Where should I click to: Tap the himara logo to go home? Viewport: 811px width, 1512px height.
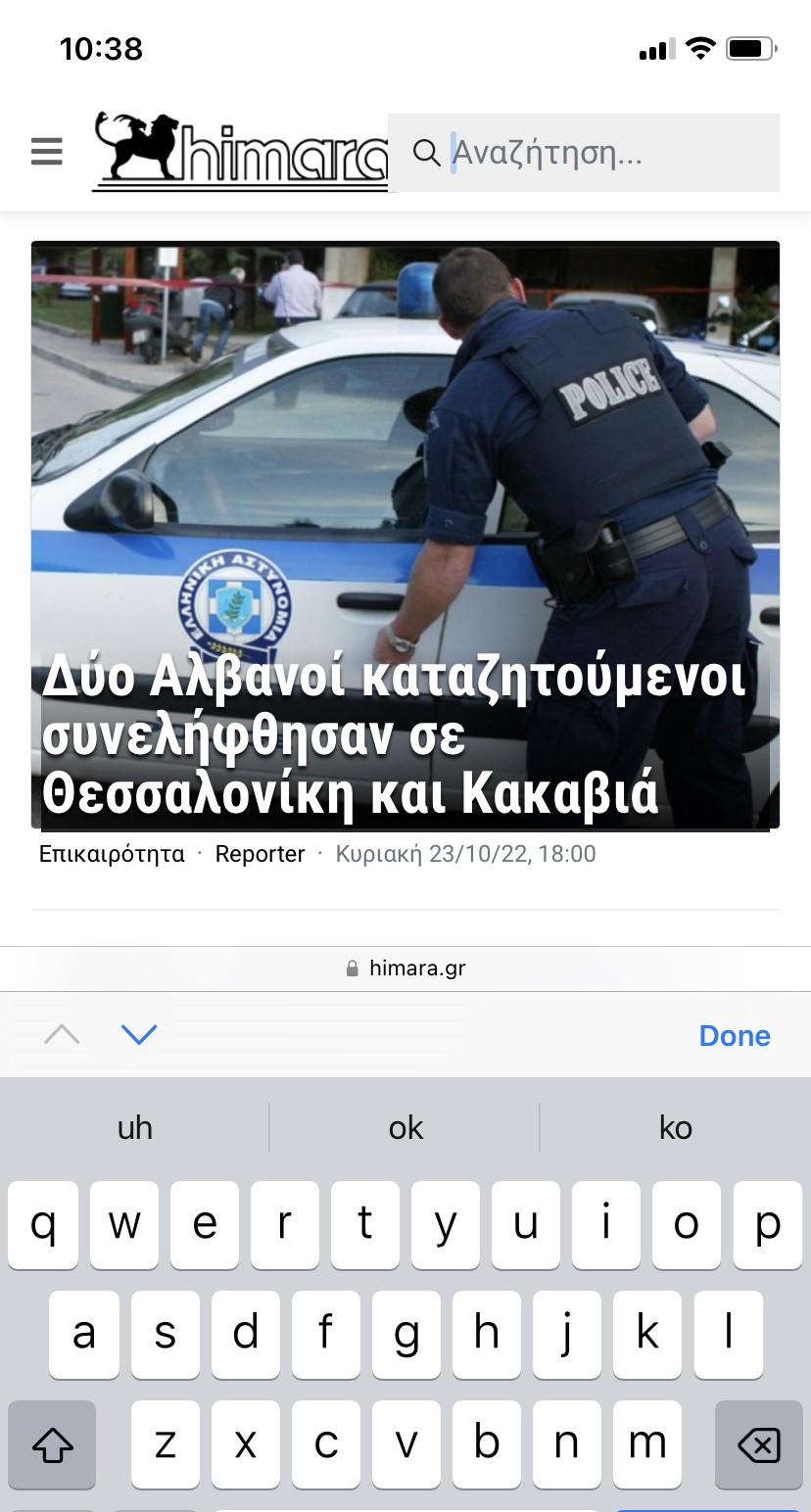click(240, 152)
